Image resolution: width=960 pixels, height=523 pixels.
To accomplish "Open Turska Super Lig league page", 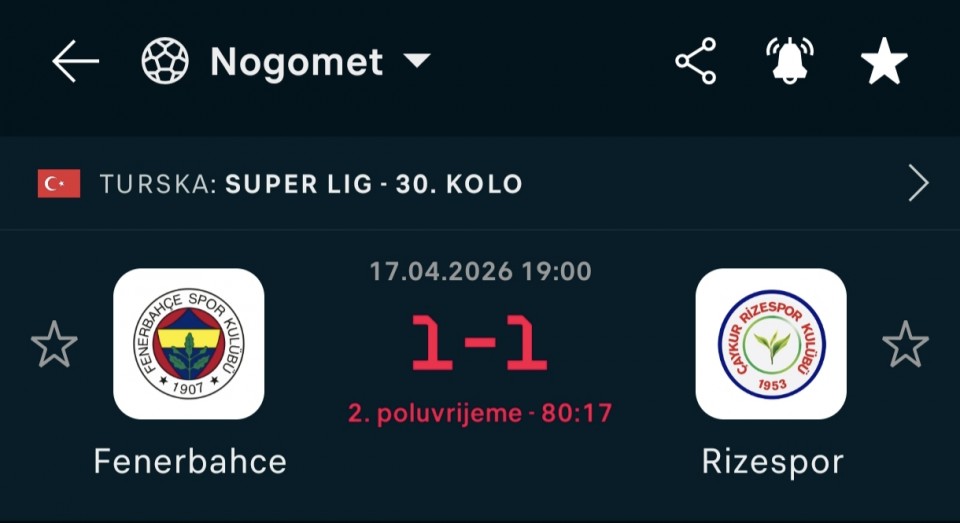I will click(480, 184).
